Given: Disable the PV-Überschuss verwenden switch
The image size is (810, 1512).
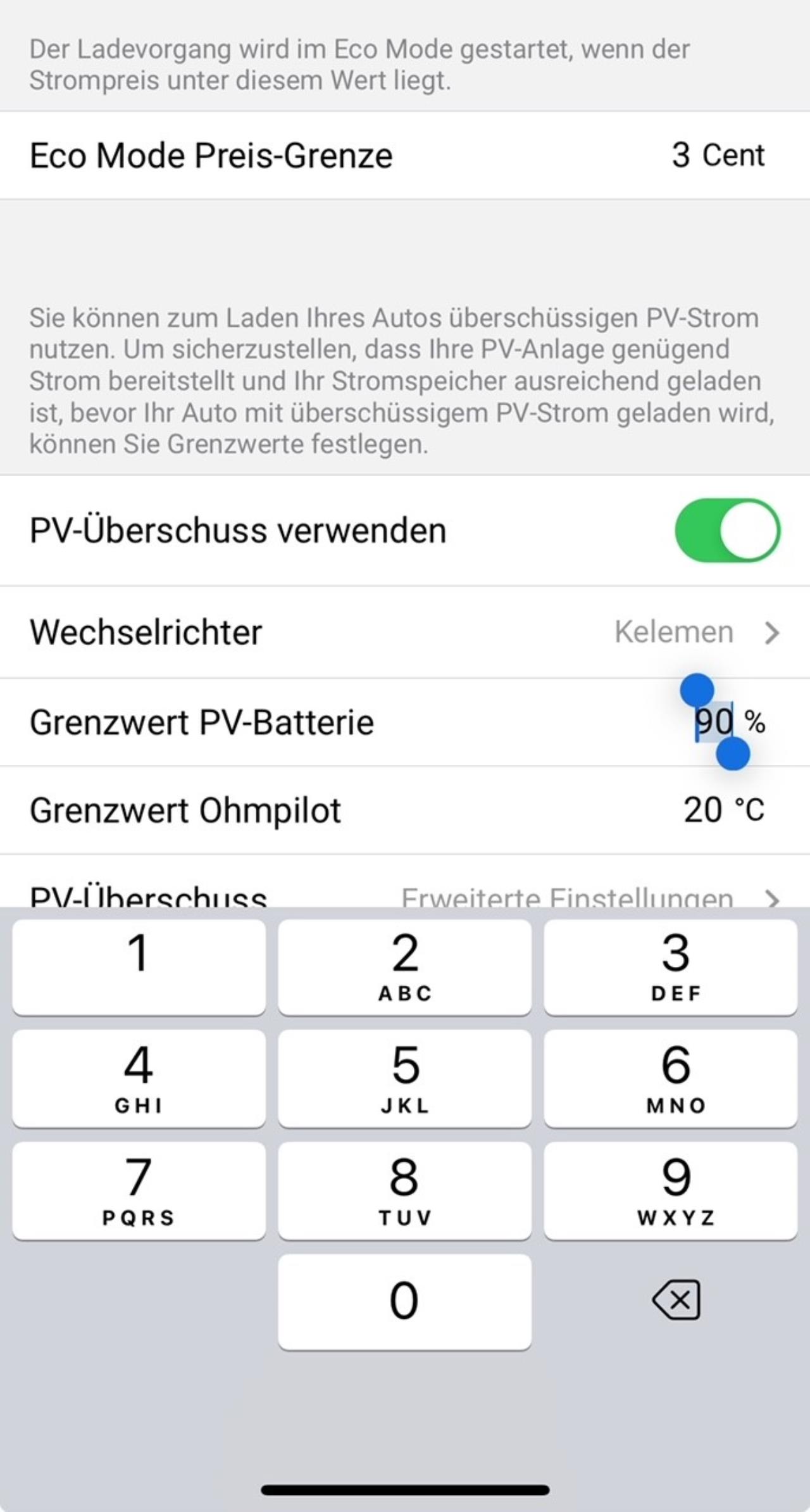Looking at the screenshot, I should pyautogui.click(x=726, y=530).
